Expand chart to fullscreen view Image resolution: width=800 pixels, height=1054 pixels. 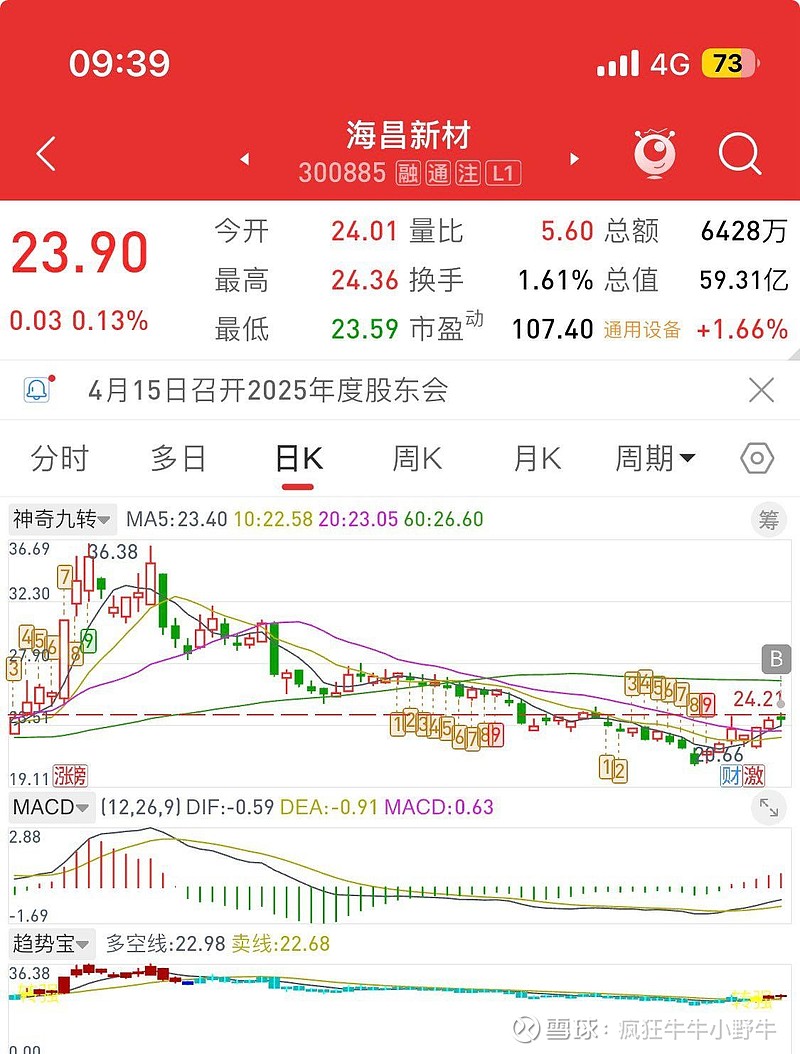click(768, 808)
